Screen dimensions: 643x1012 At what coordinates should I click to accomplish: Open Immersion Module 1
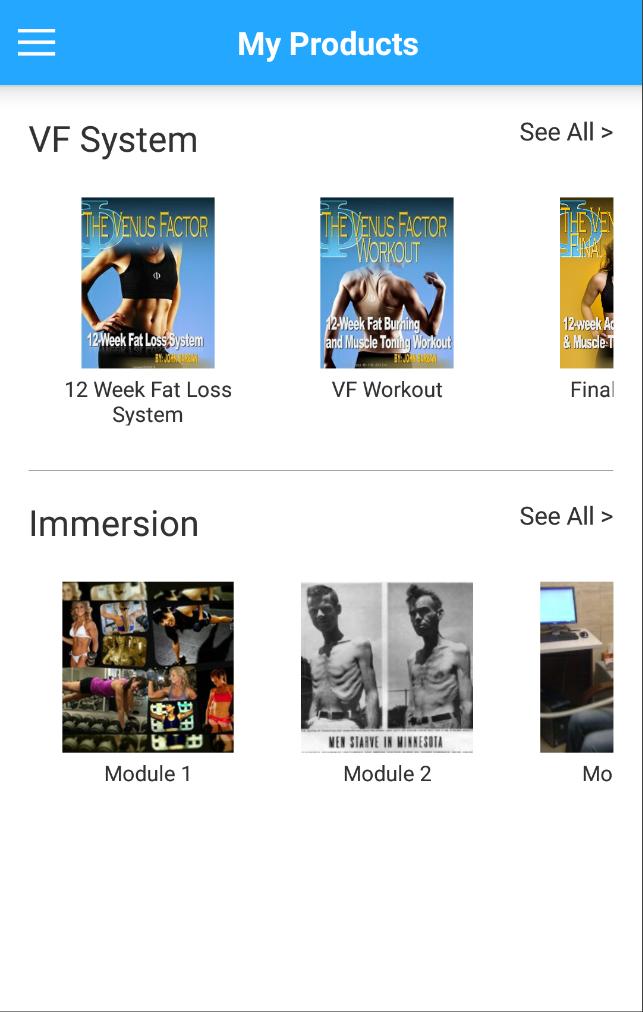[x=148, y=667]
